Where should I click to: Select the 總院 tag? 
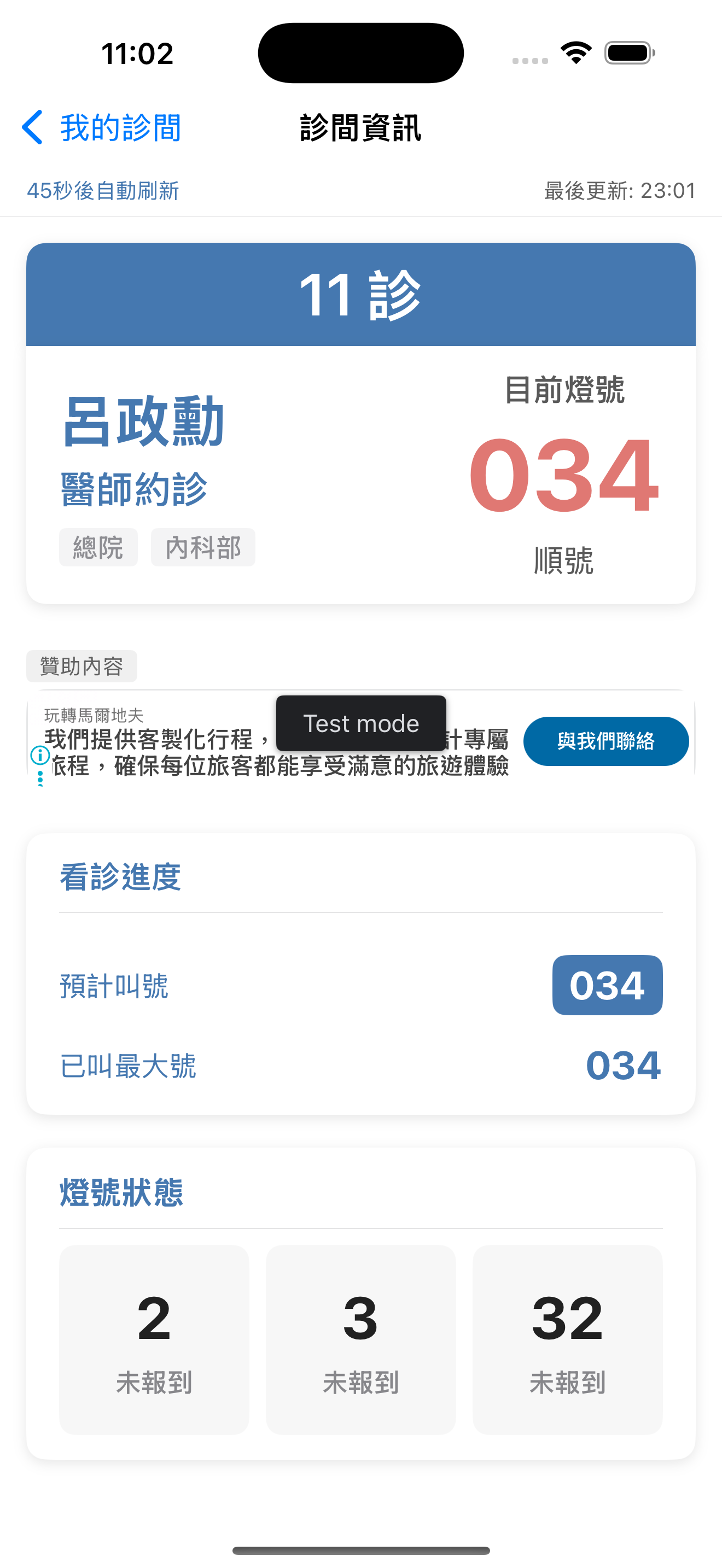[98, 547]
